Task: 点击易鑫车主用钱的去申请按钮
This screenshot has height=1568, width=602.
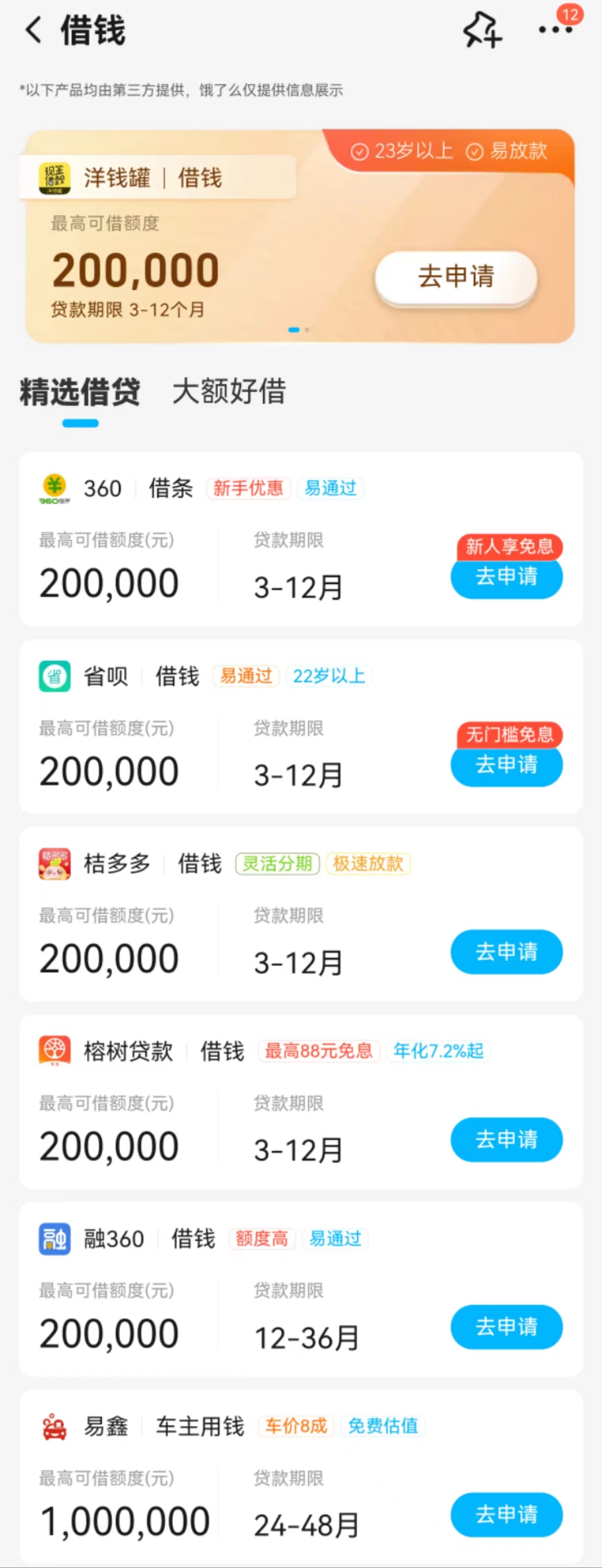Action: (x=507, y=1515)
